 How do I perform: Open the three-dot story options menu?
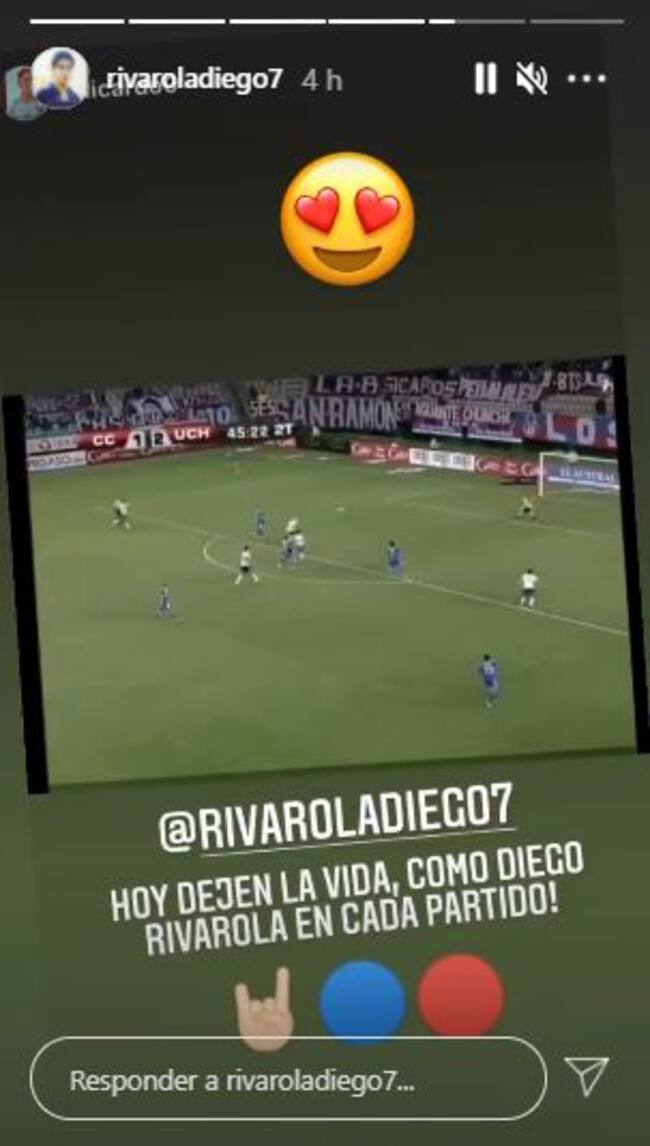tap(586, 79)
